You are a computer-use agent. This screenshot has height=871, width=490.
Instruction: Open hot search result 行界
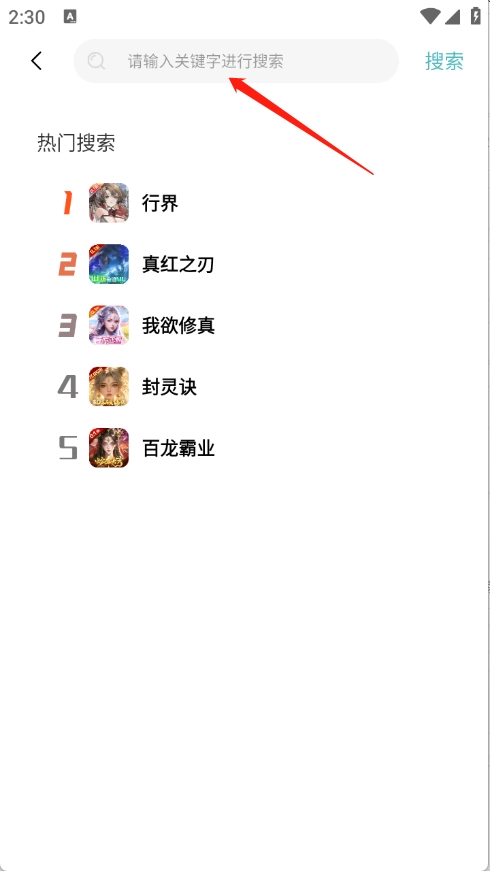click(160, 203)
